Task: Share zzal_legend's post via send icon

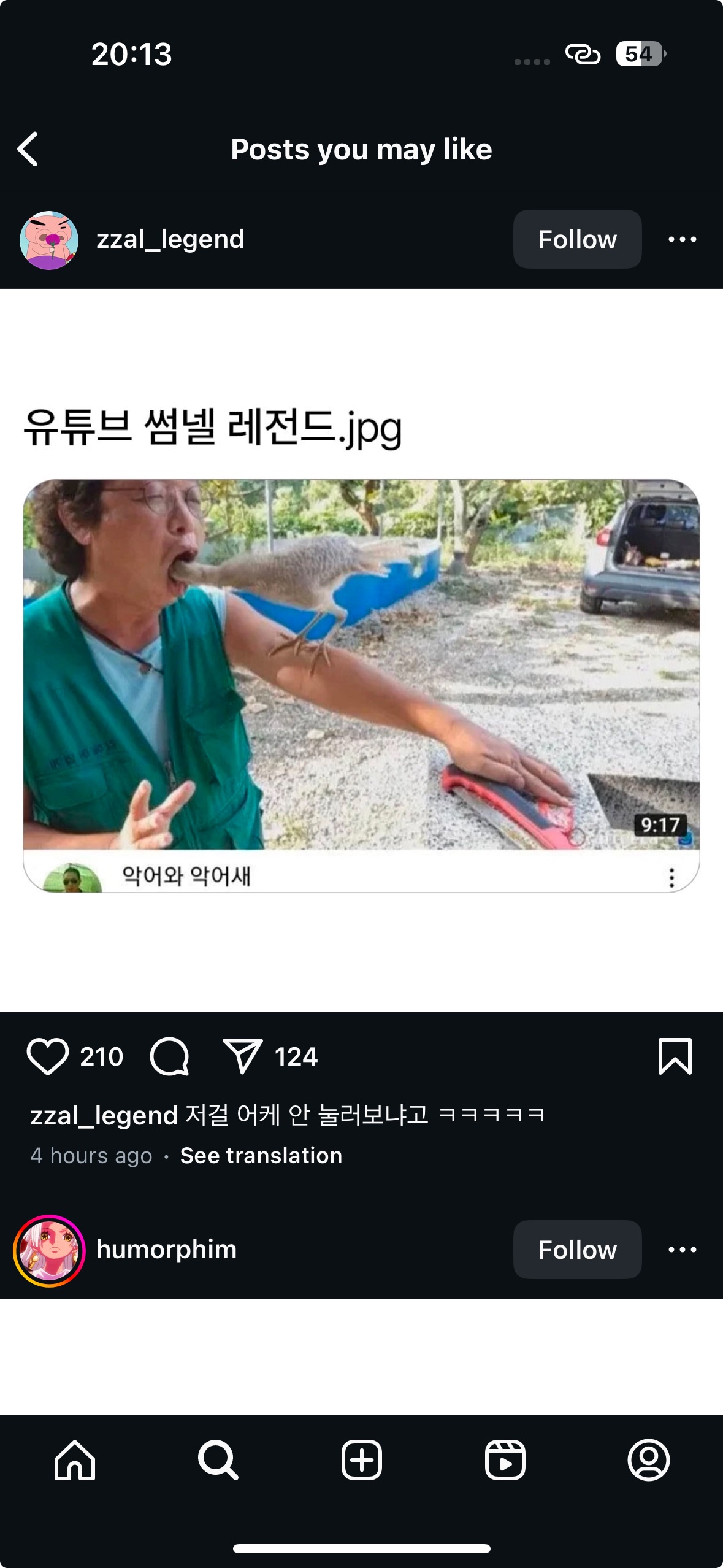Action: [x=243, y=1056]
